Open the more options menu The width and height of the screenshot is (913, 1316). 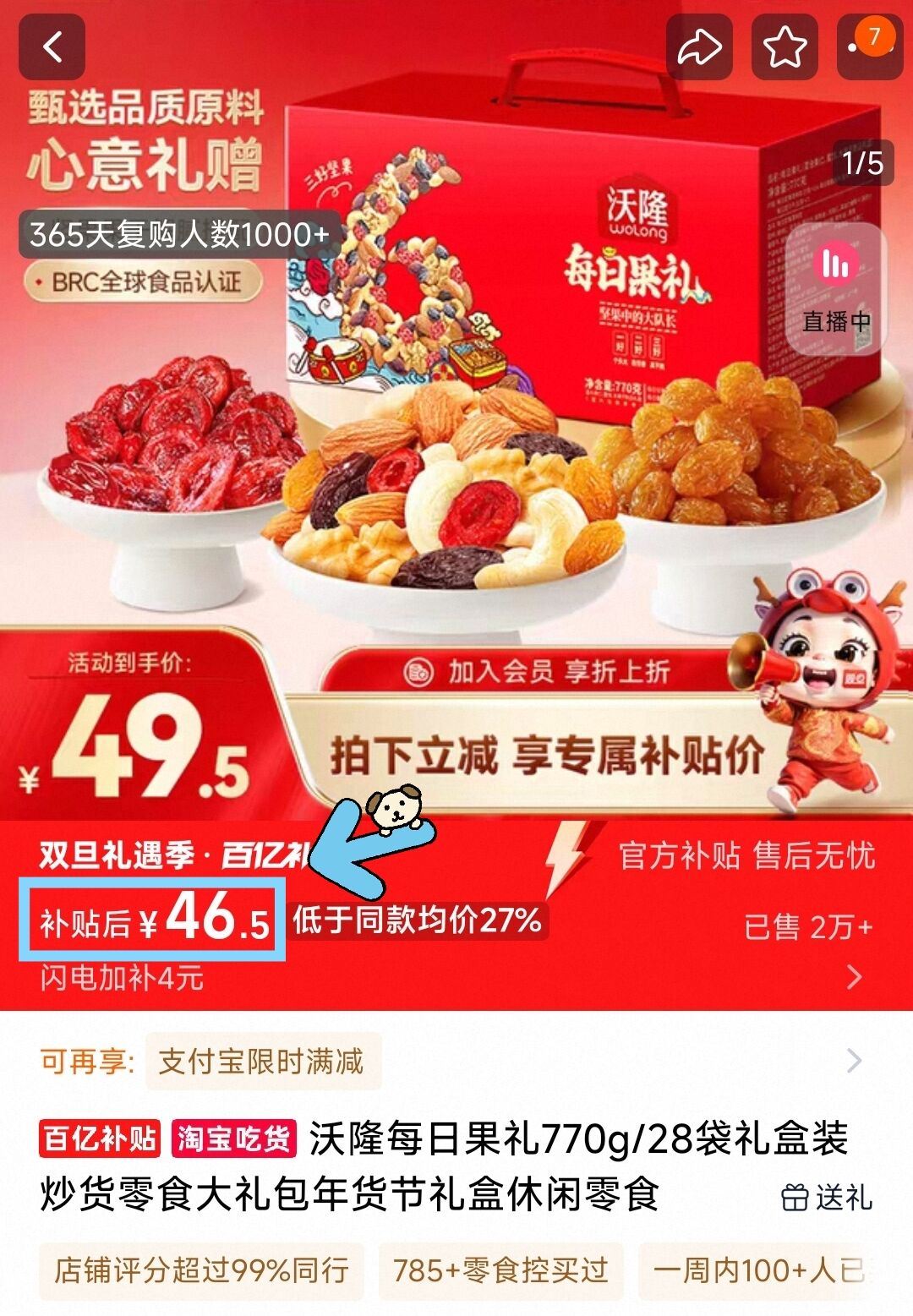pos(867,47)
